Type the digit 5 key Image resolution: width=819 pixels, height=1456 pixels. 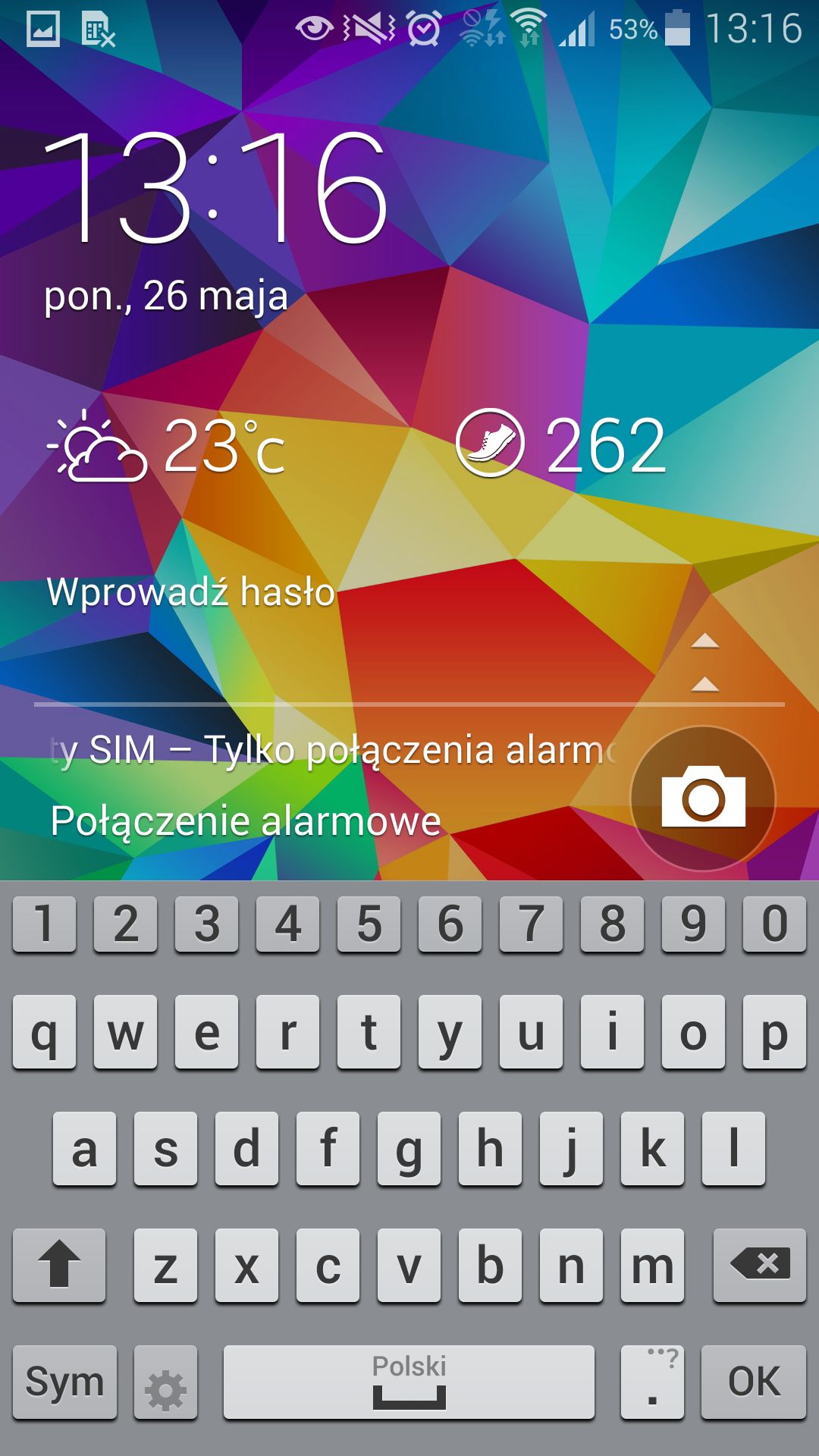(x=369, y=924)
